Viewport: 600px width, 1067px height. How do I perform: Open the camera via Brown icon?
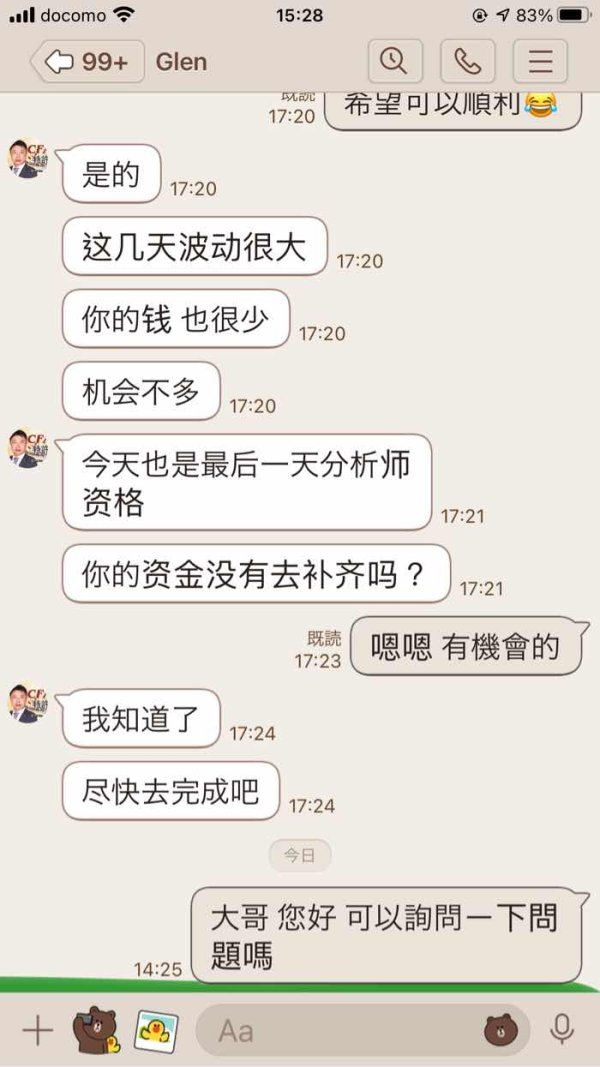pyautogui.click(x=97, y=1030)
